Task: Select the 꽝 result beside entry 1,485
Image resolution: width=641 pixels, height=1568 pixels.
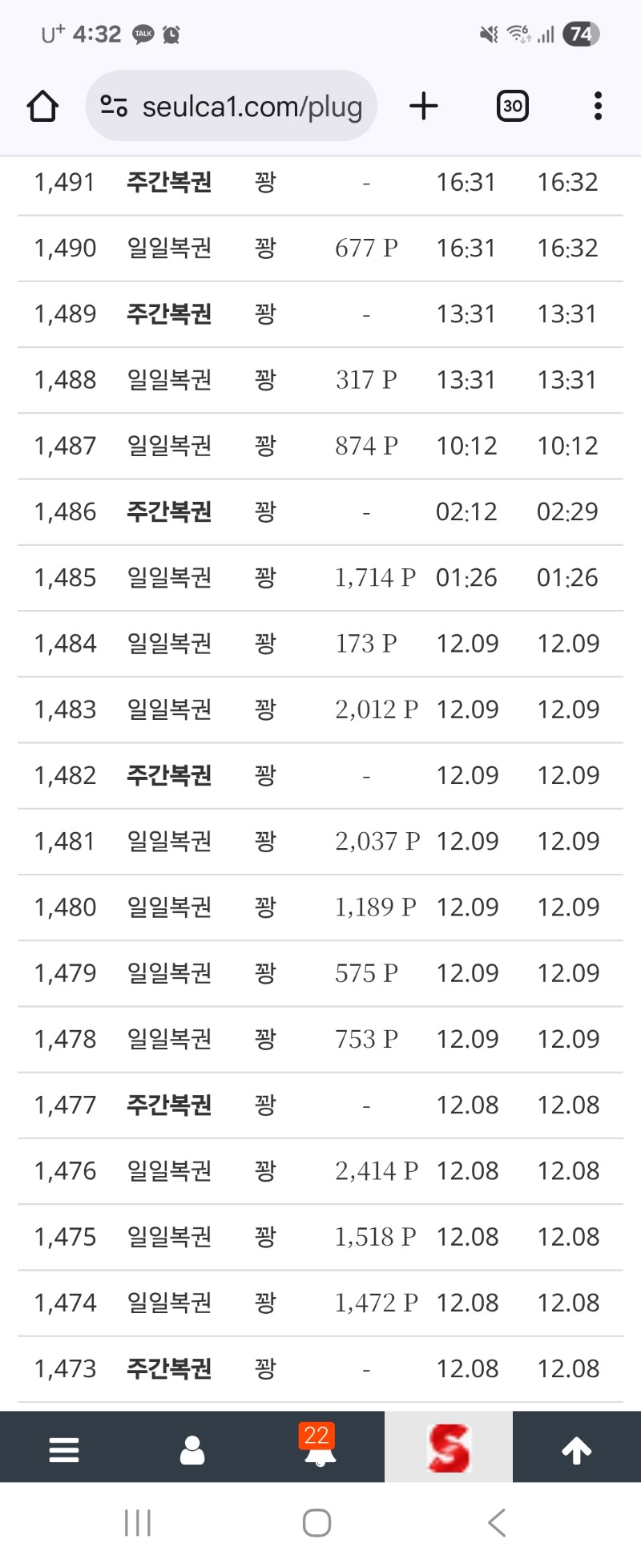Action: (x=264, y=577)
